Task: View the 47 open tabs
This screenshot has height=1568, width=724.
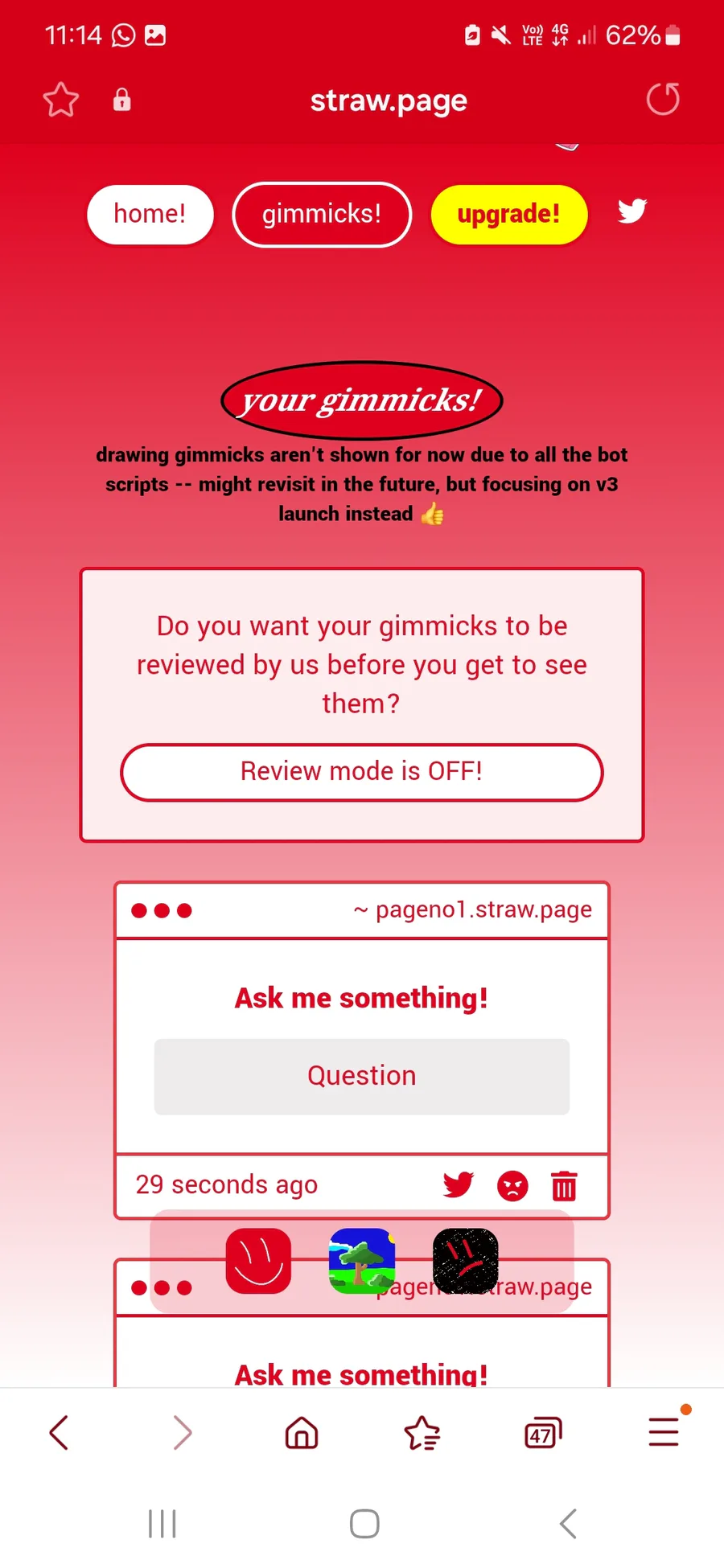Action: tap(543, 1433)
